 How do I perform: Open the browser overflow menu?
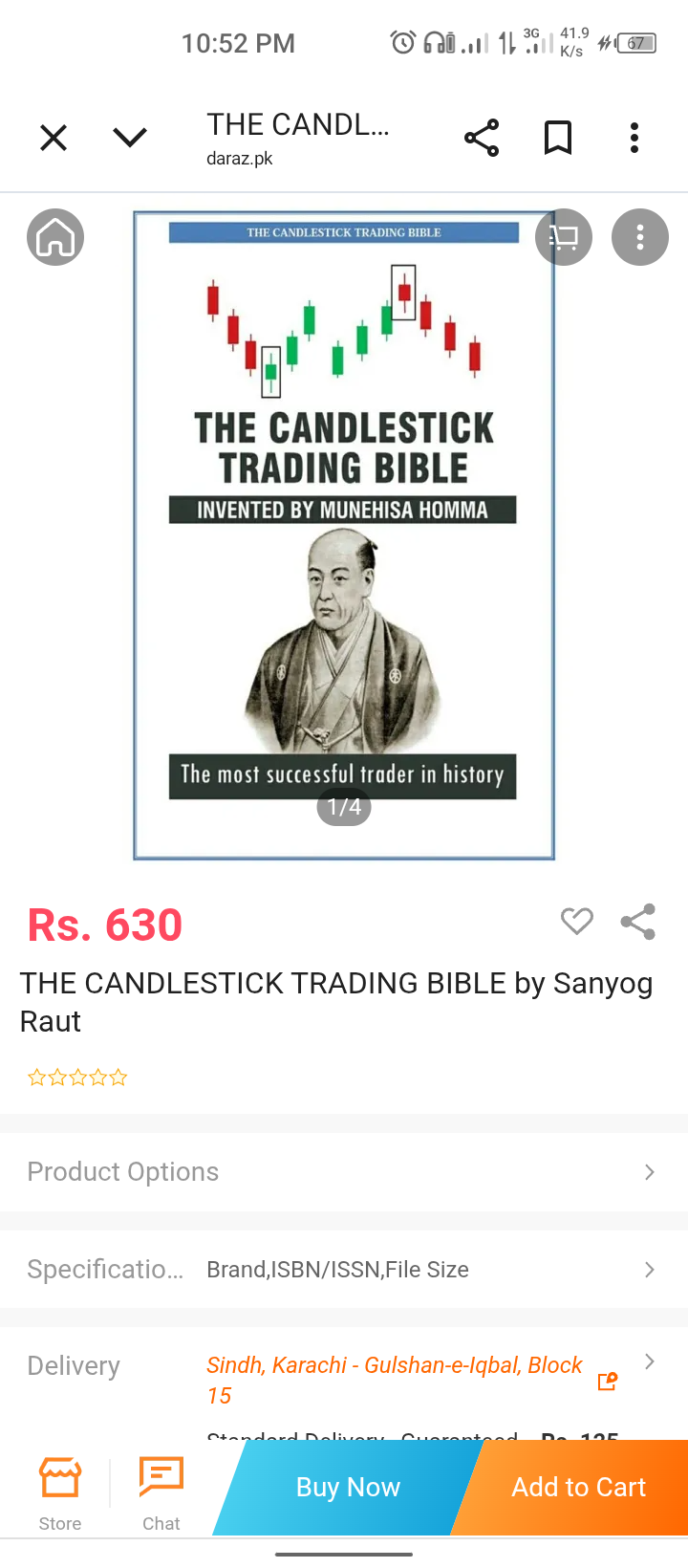[634, 139]
